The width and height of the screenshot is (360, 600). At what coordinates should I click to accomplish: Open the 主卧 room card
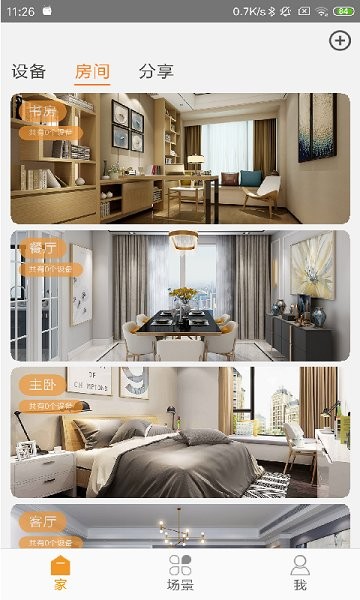[180, 432]
